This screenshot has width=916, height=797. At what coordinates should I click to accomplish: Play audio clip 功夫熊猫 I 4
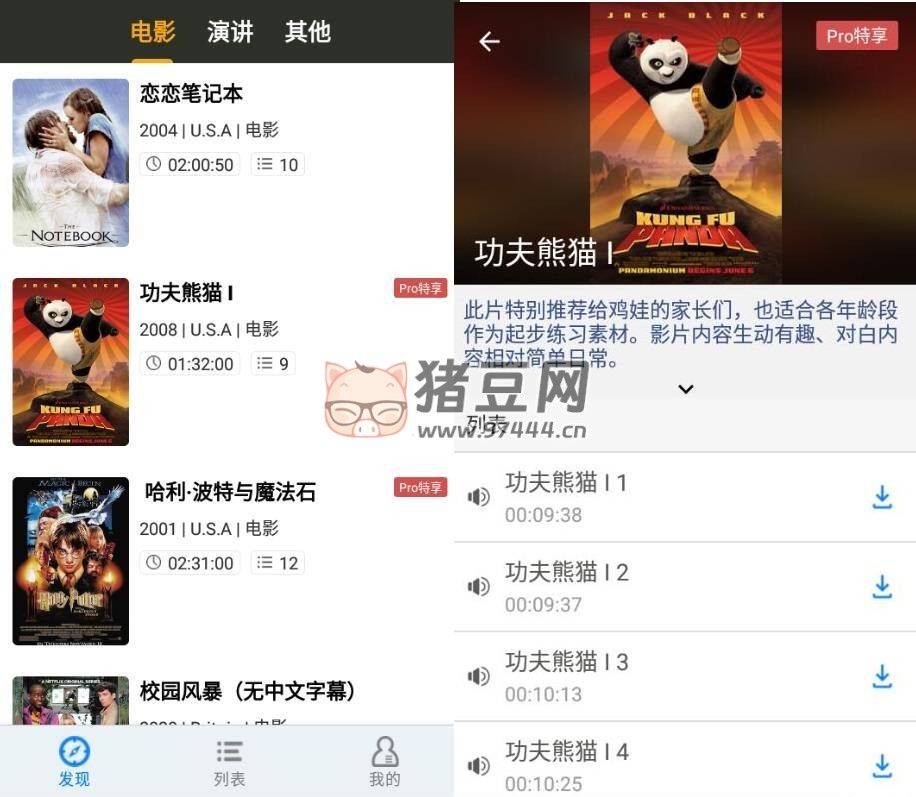(x=479, y=766)
